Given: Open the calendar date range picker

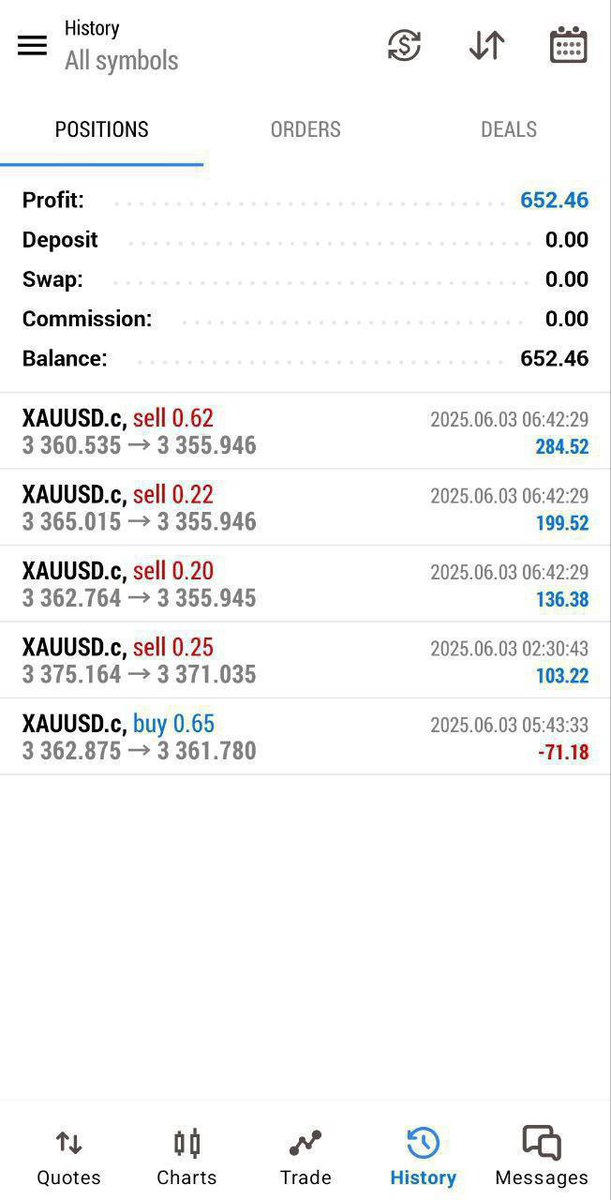Looking at the screenshot, I should pyautogui.click(x=568, y=45).
